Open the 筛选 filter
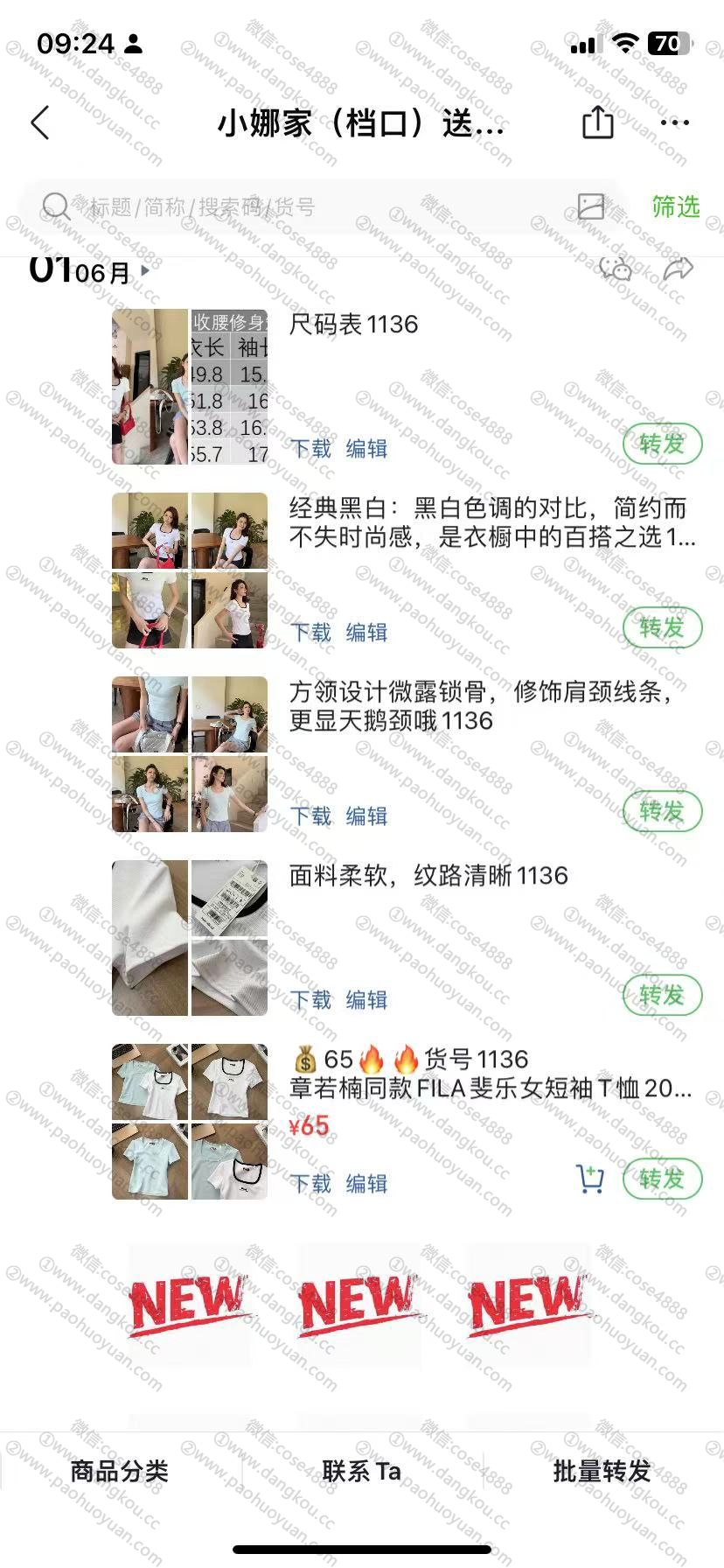Screen dimensions: 724x1568 (675, 207)
